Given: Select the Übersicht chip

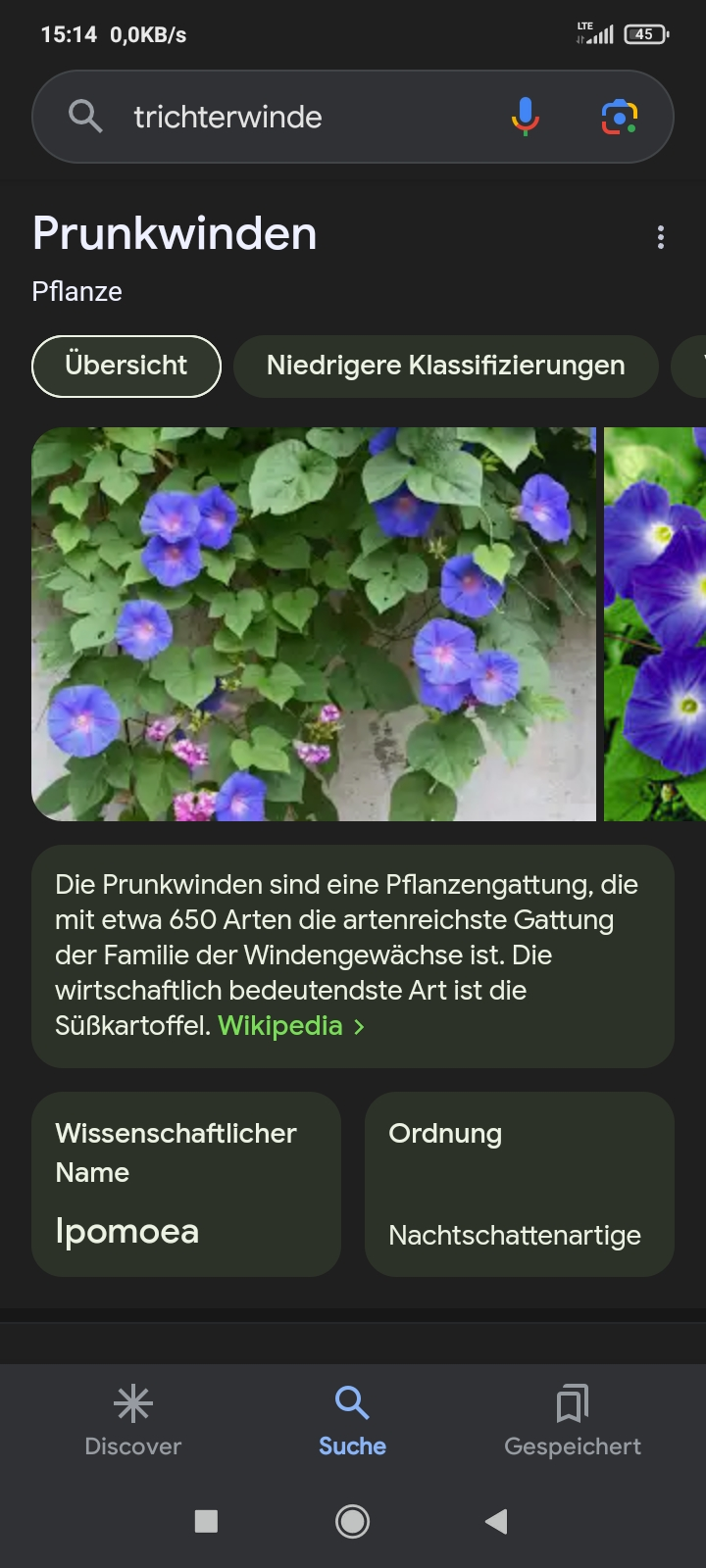Looking at the screenshot, I should pyautogui.click(x=126, y=366).
